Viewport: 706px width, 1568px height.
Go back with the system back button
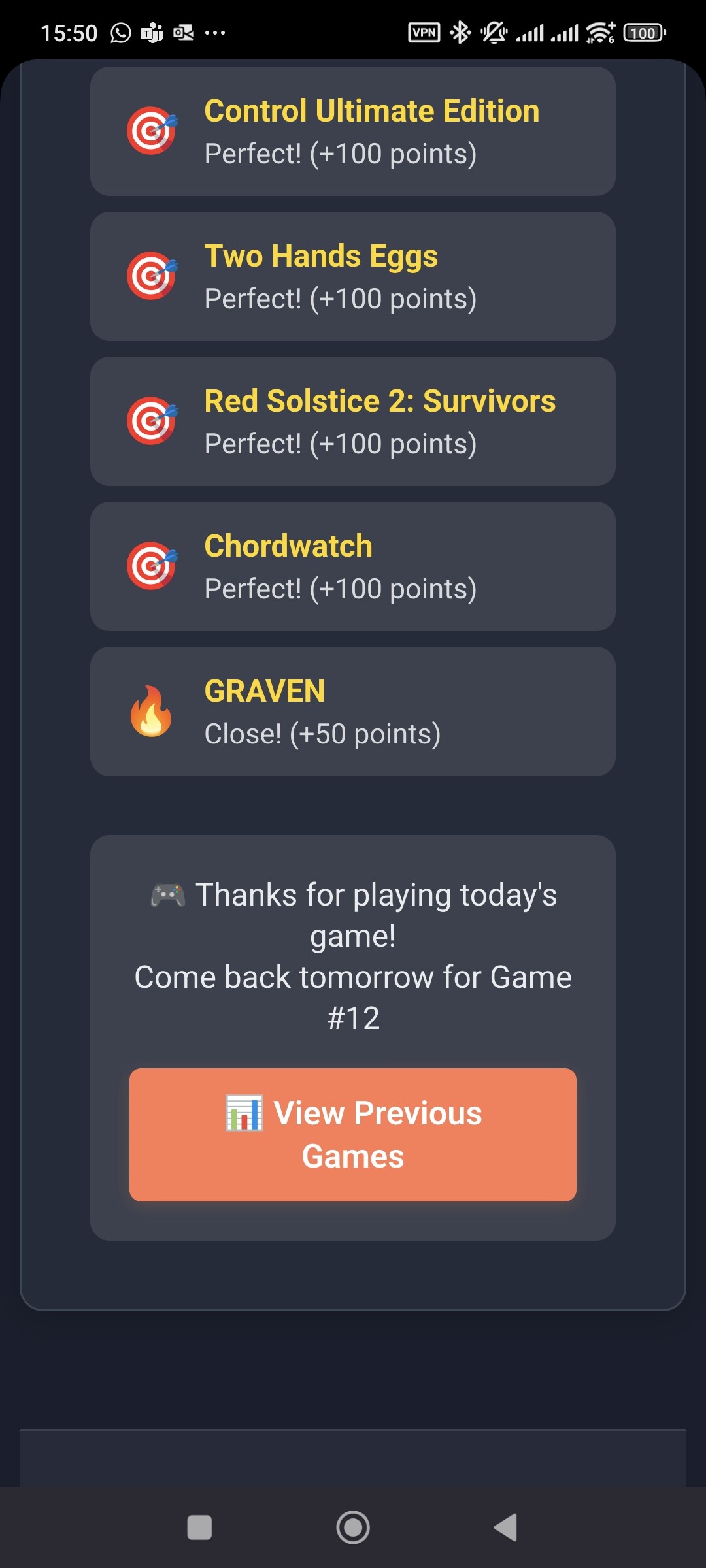click(506, 1527)
